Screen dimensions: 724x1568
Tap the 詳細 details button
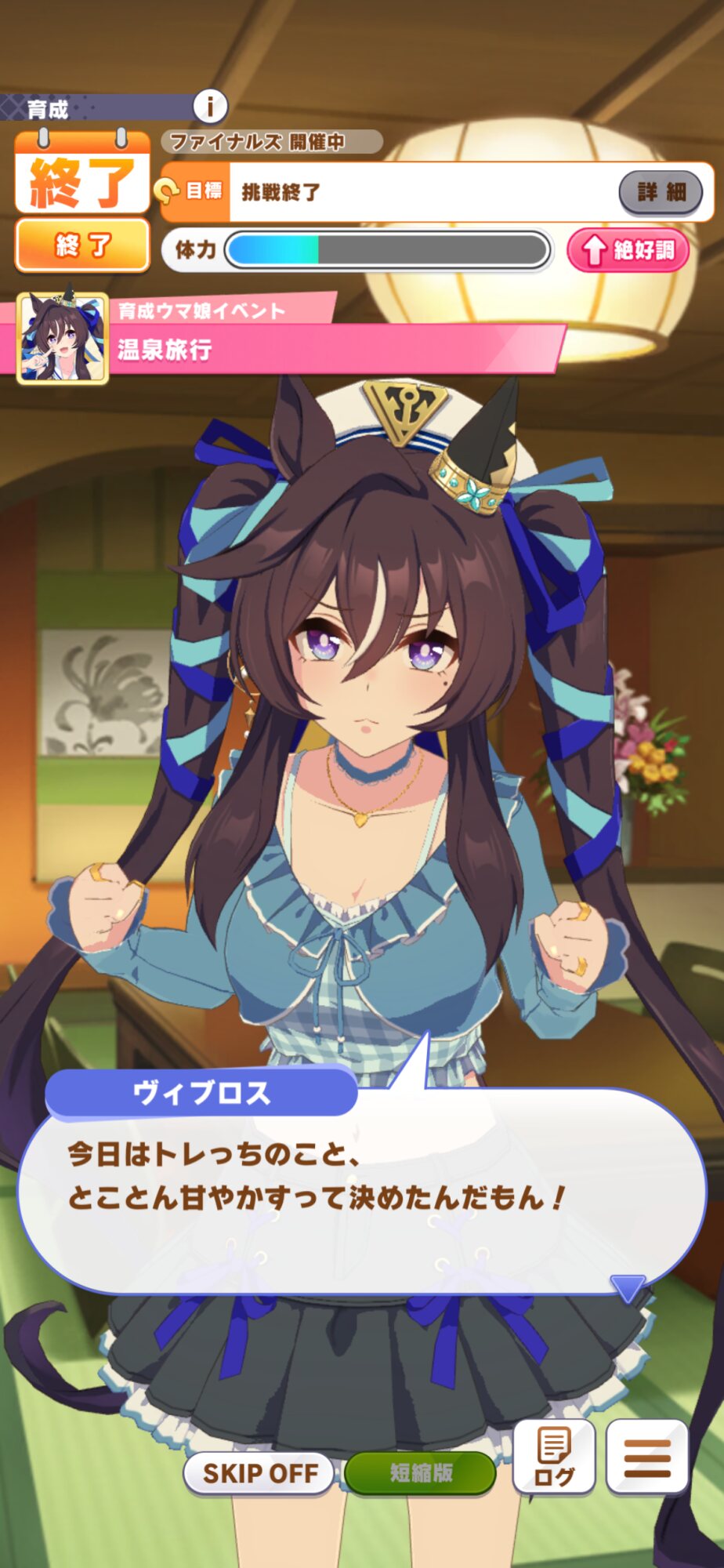tap(661, 192)
